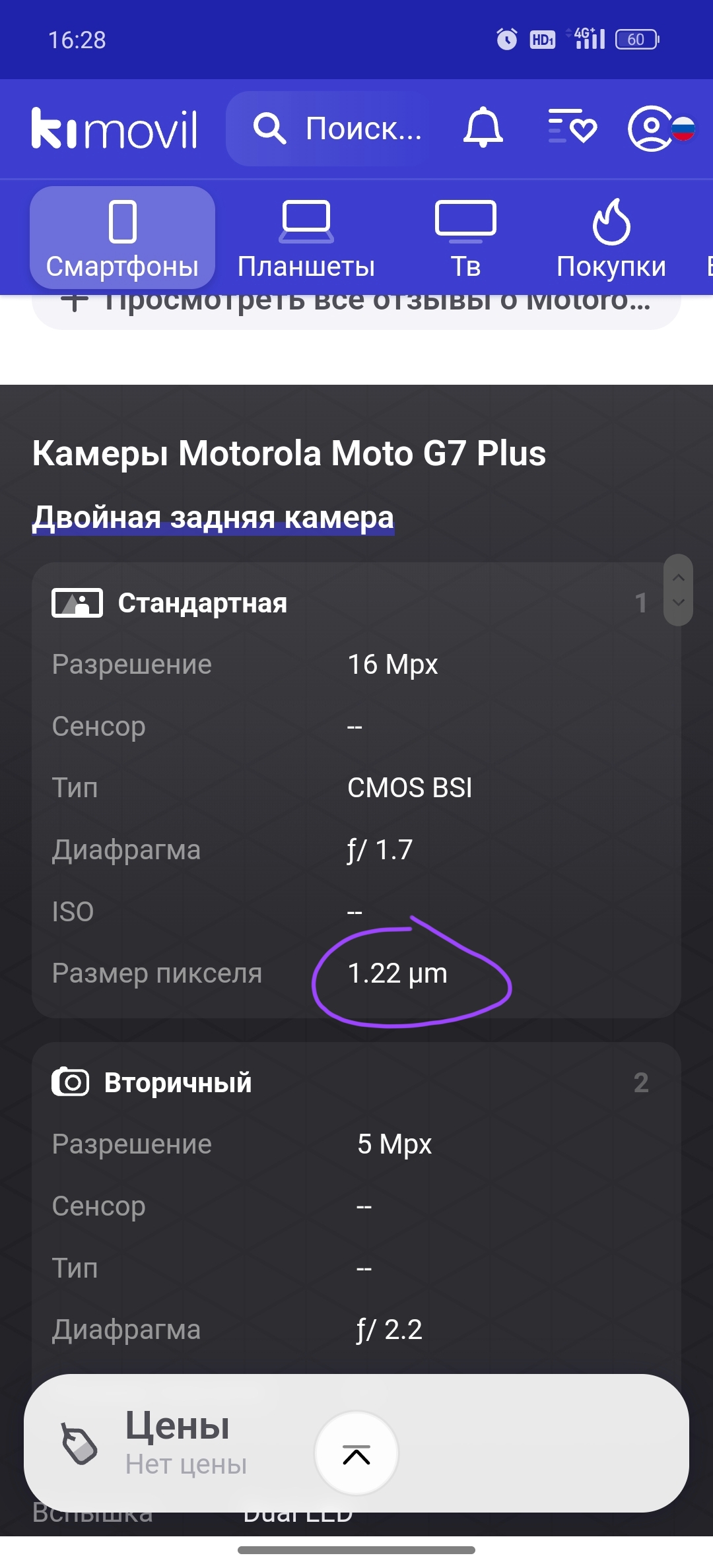
Task: Open the user profile icon
Action: 661,128
